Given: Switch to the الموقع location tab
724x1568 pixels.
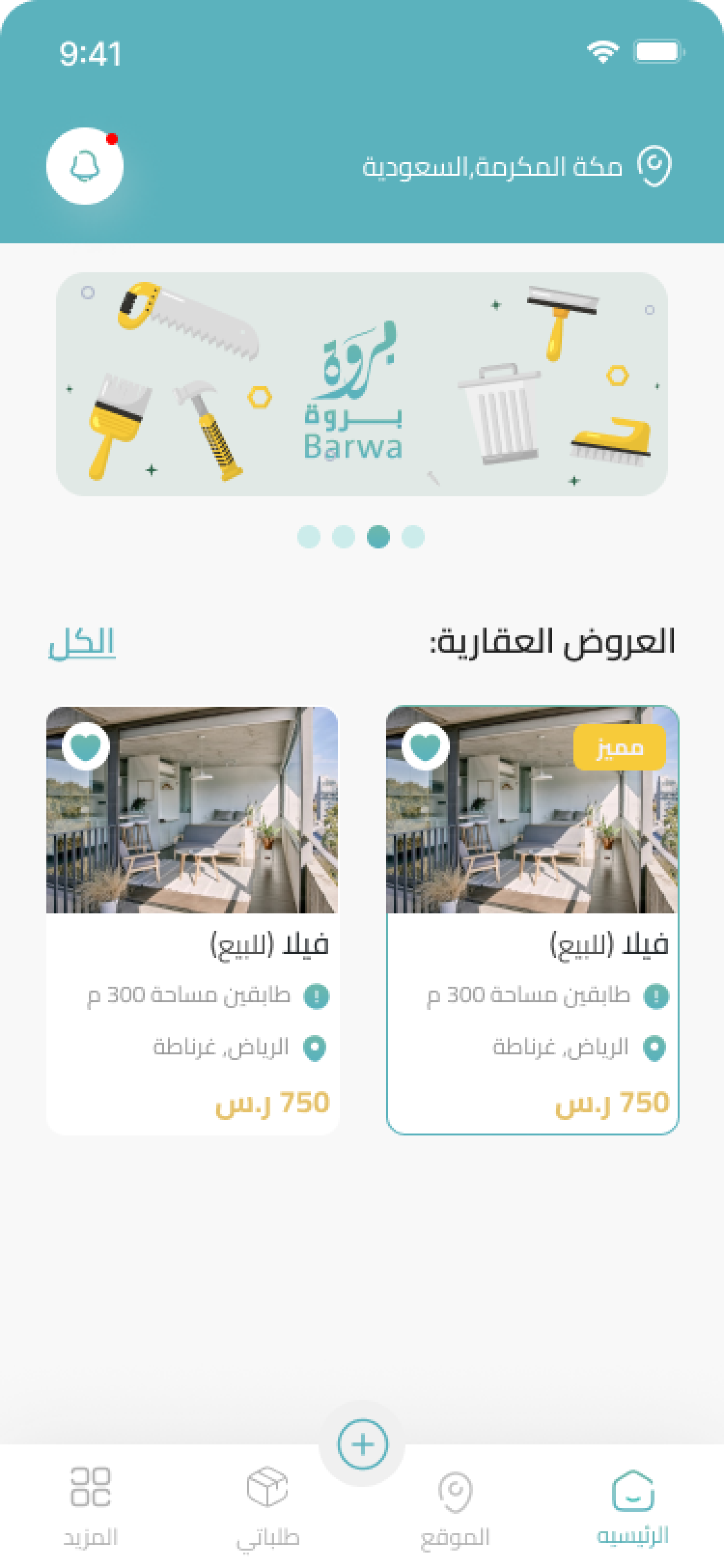Looking at the screenshot, I should pyautogui.click(x=455, y=1507).
